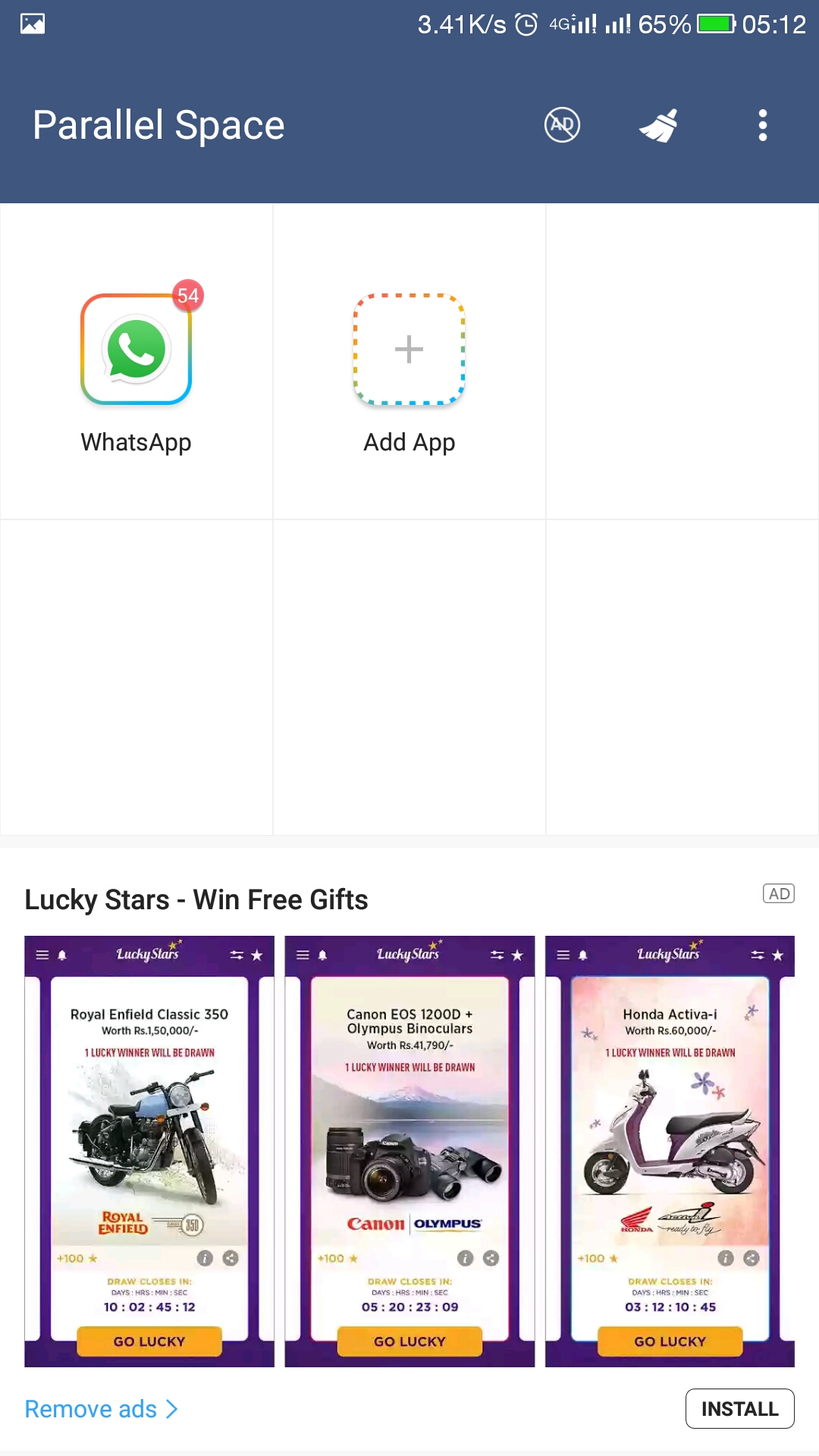The width and height of the screenshot is (819, 1456).
Task: Install the Lucky Stars app
Action: coord(739,1409)
